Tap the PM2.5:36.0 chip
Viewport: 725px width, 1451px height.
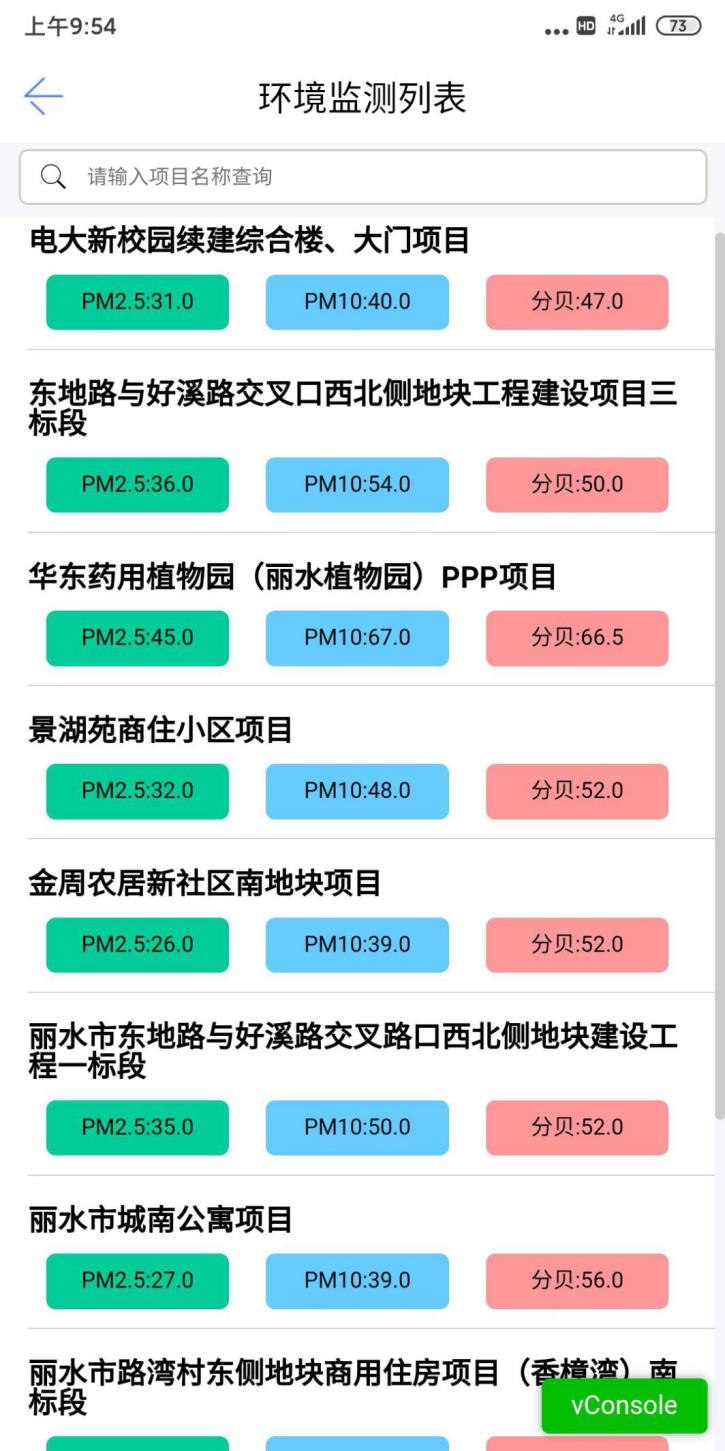click(x=137, y=485)
